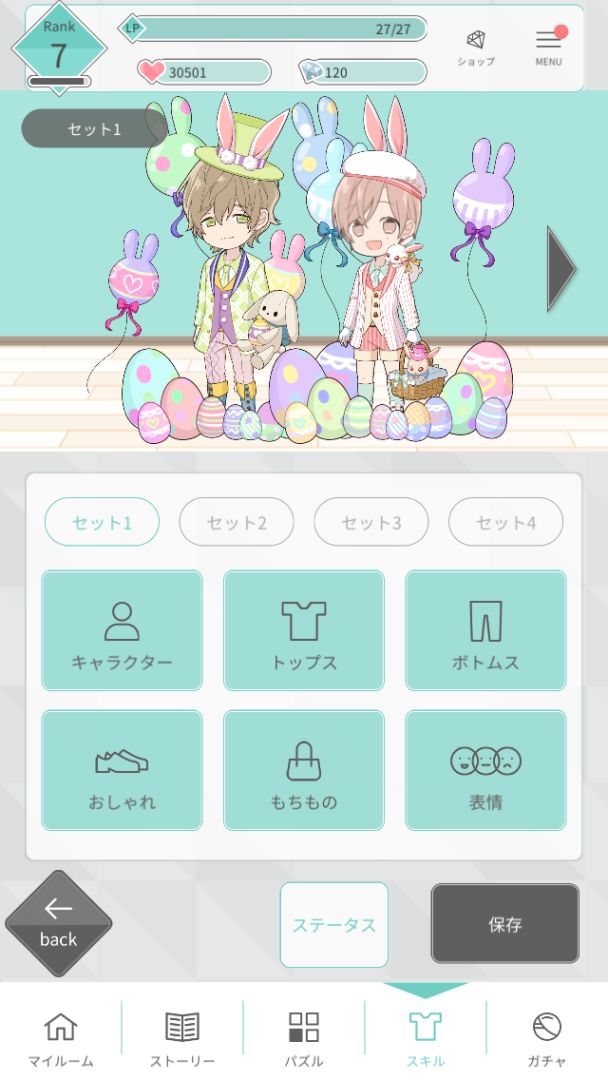Switch to the ガチャ tab
The height and width of the screenshot is (1080, 608).
547,1038
